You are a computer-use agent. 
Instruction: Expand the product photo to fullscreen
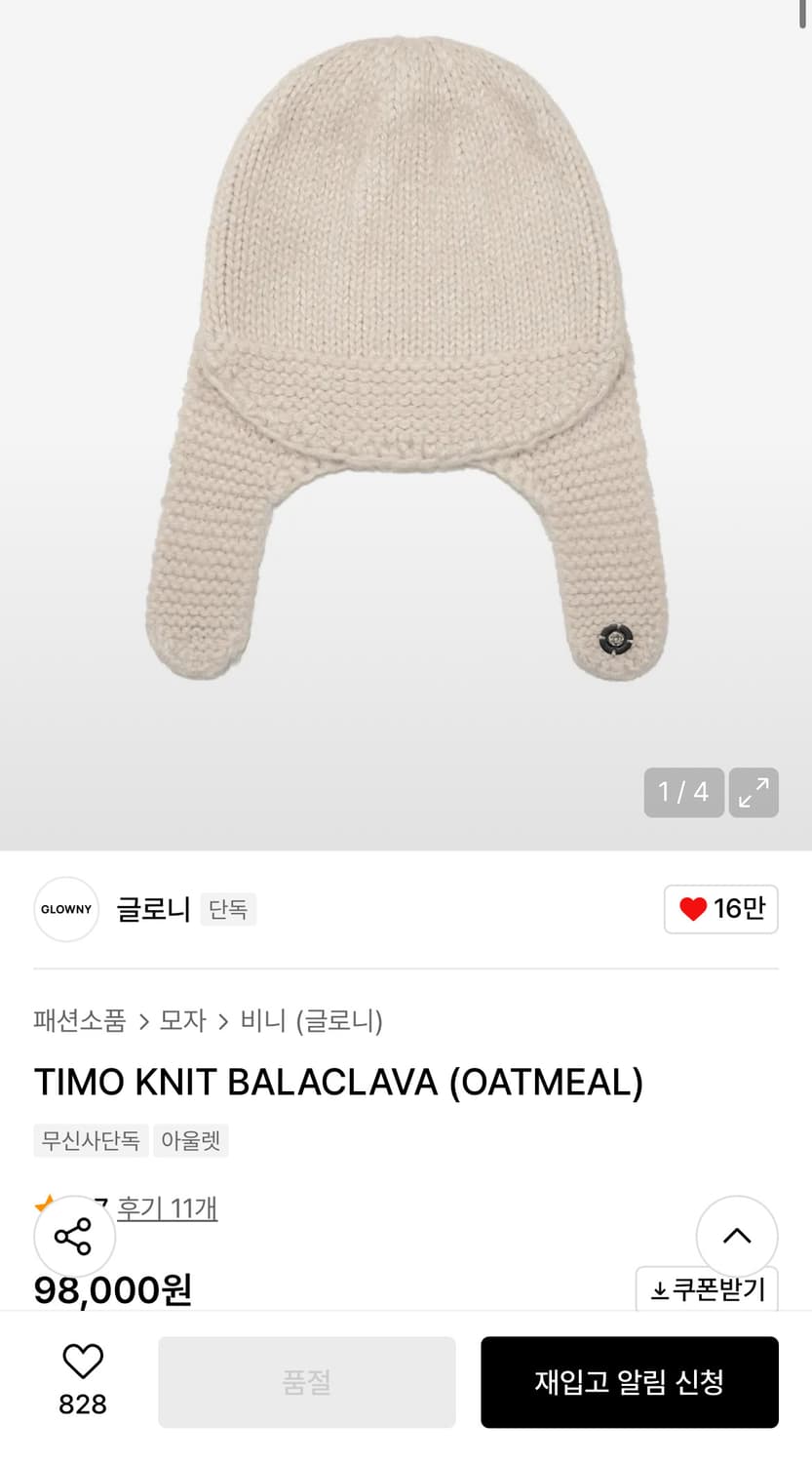[754, 793]
